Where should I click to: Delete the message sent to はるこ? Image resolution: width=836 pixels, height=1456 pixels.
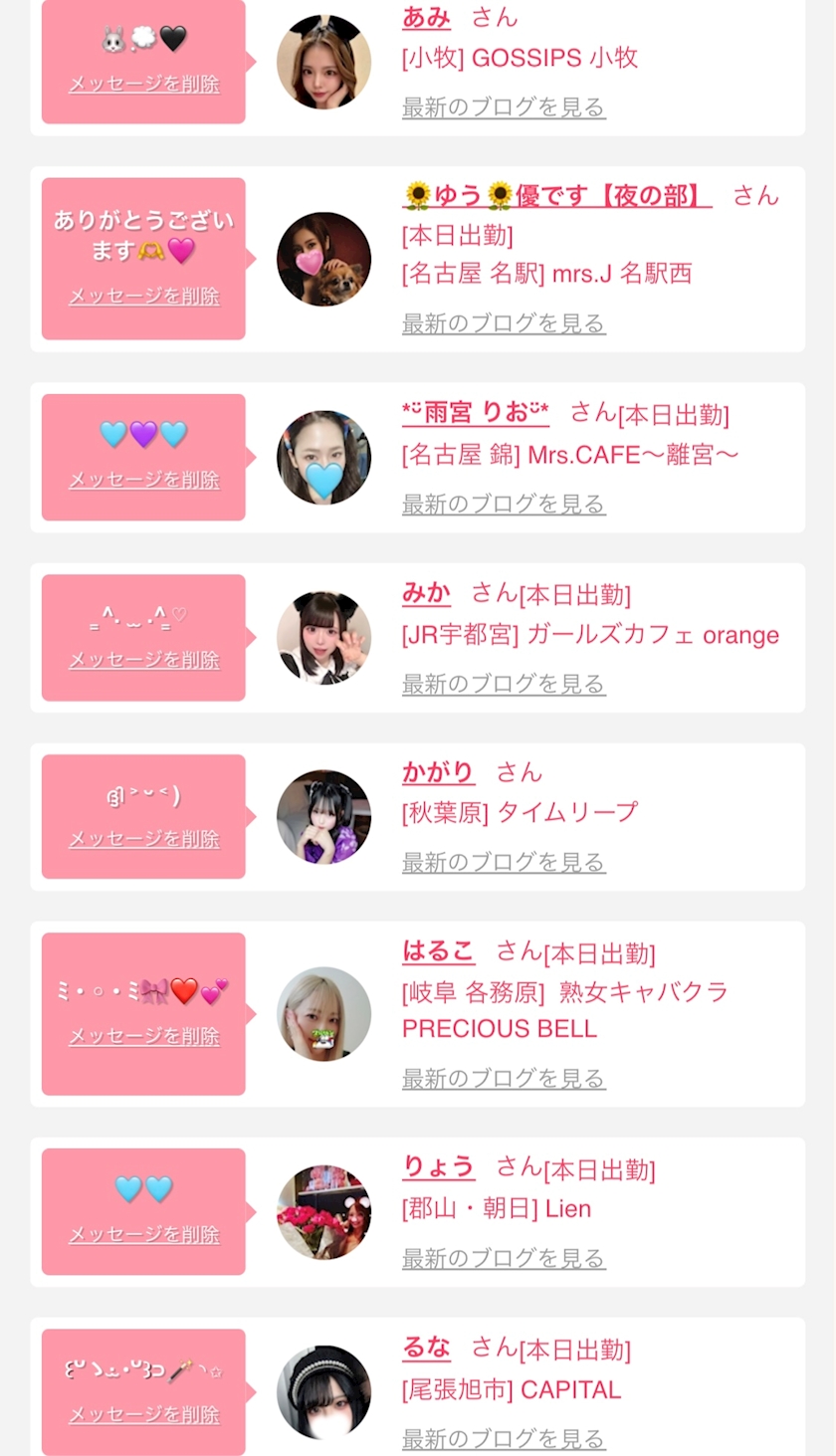click(144, 1037)
